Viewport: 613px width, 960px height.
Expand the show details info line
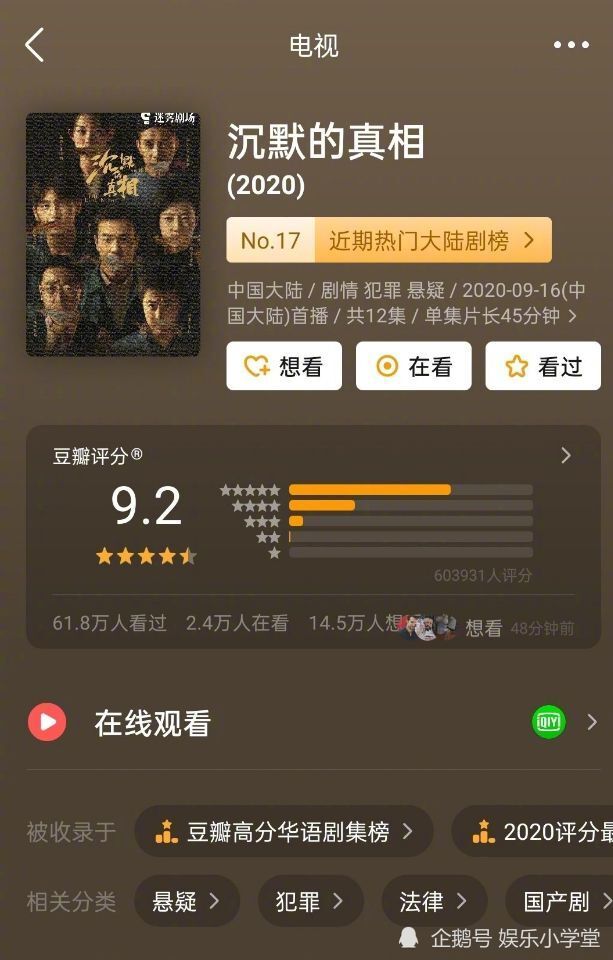tap(407, 303)
